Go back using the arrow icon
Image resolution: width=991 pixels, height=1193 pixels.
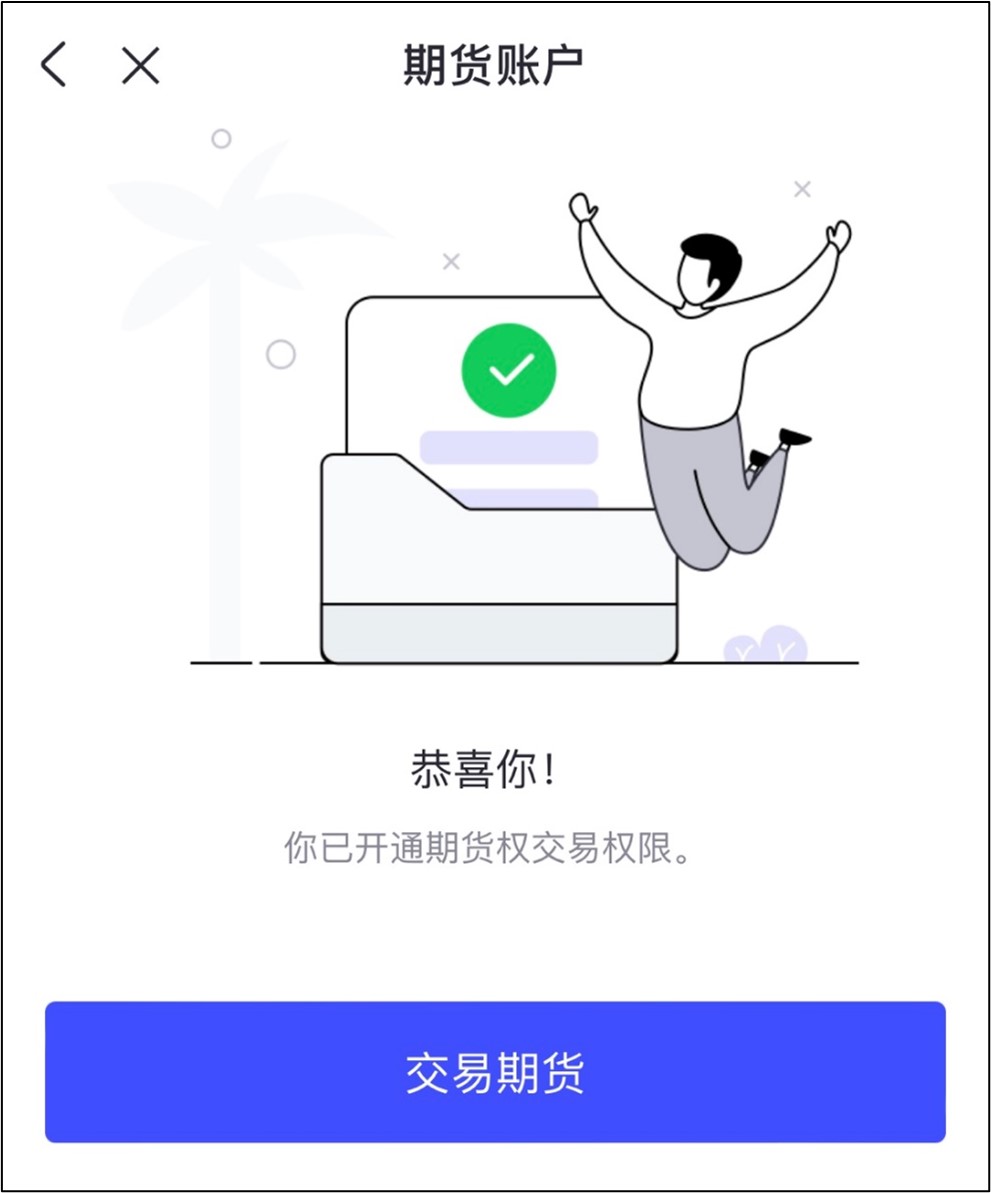(54, 66)
